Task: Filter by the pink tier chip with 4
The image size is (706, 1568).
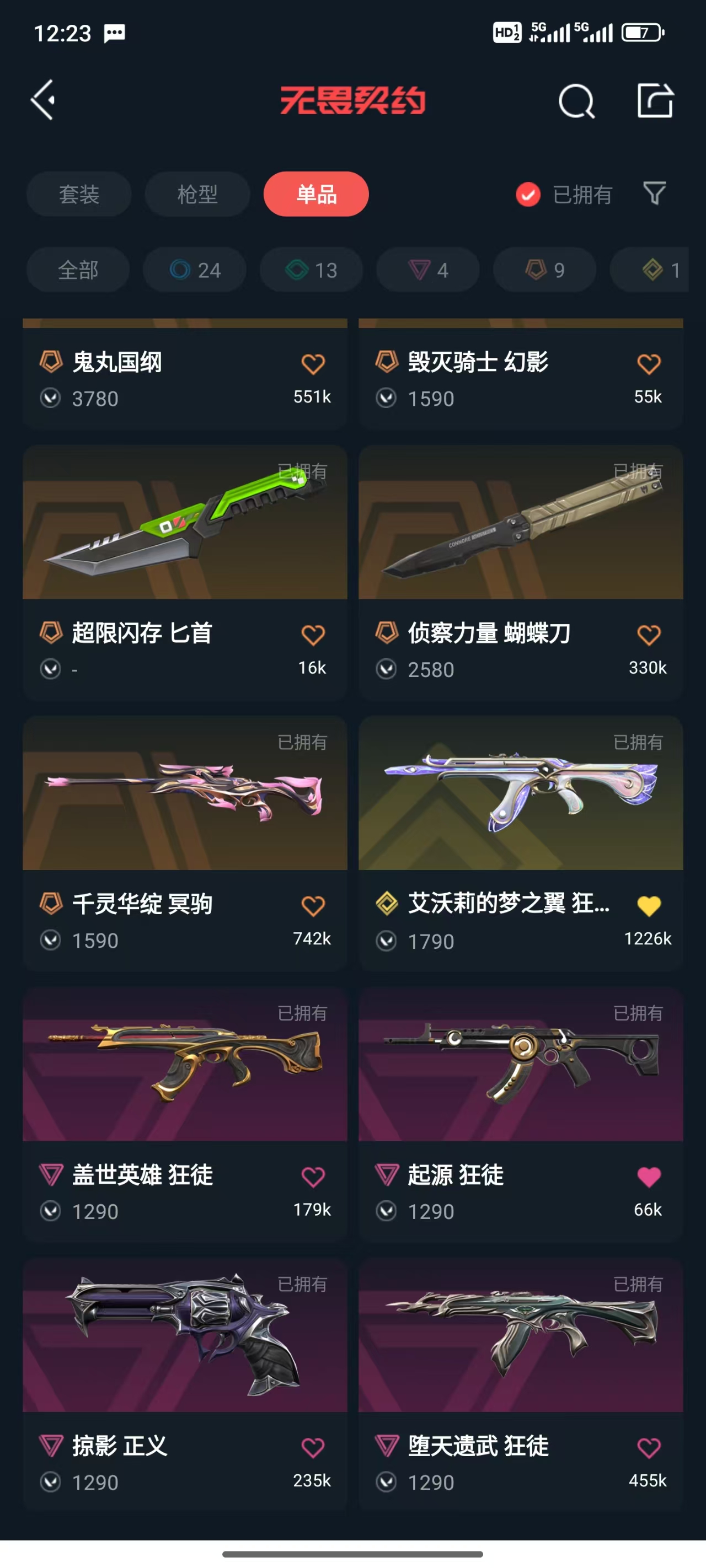Action: click(x=427, y=270)
